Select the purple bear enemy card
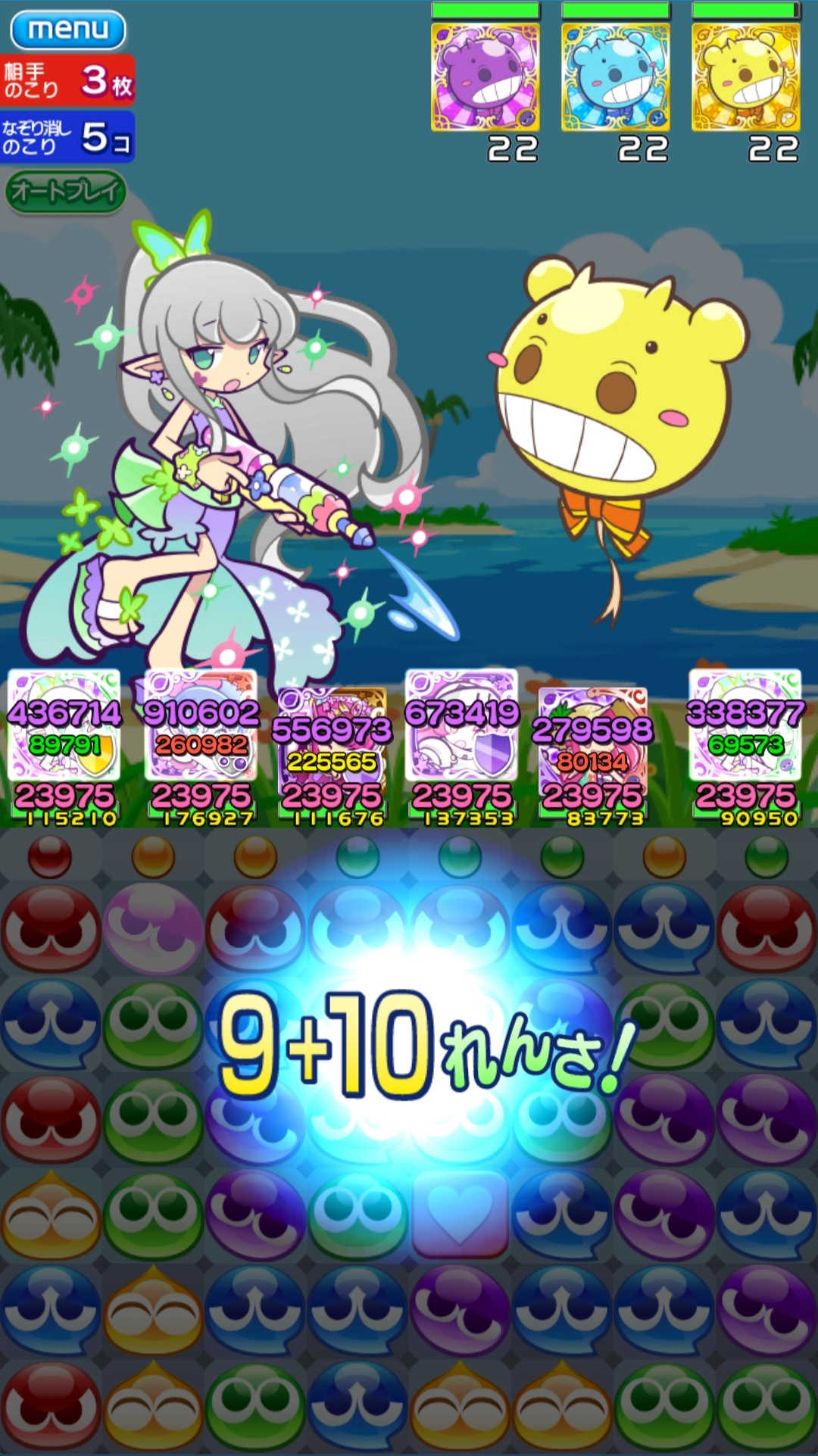 [x=485, y=77]
